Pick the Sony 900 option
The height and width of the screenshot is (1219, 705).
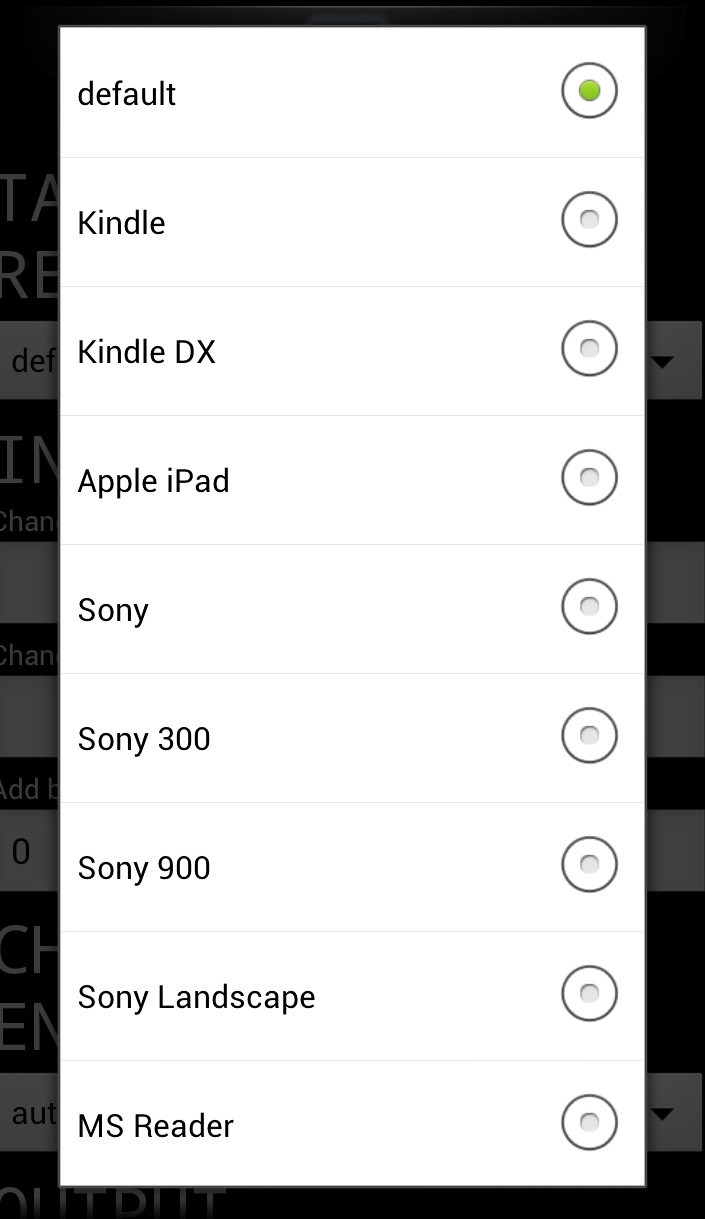pos(589,866)
